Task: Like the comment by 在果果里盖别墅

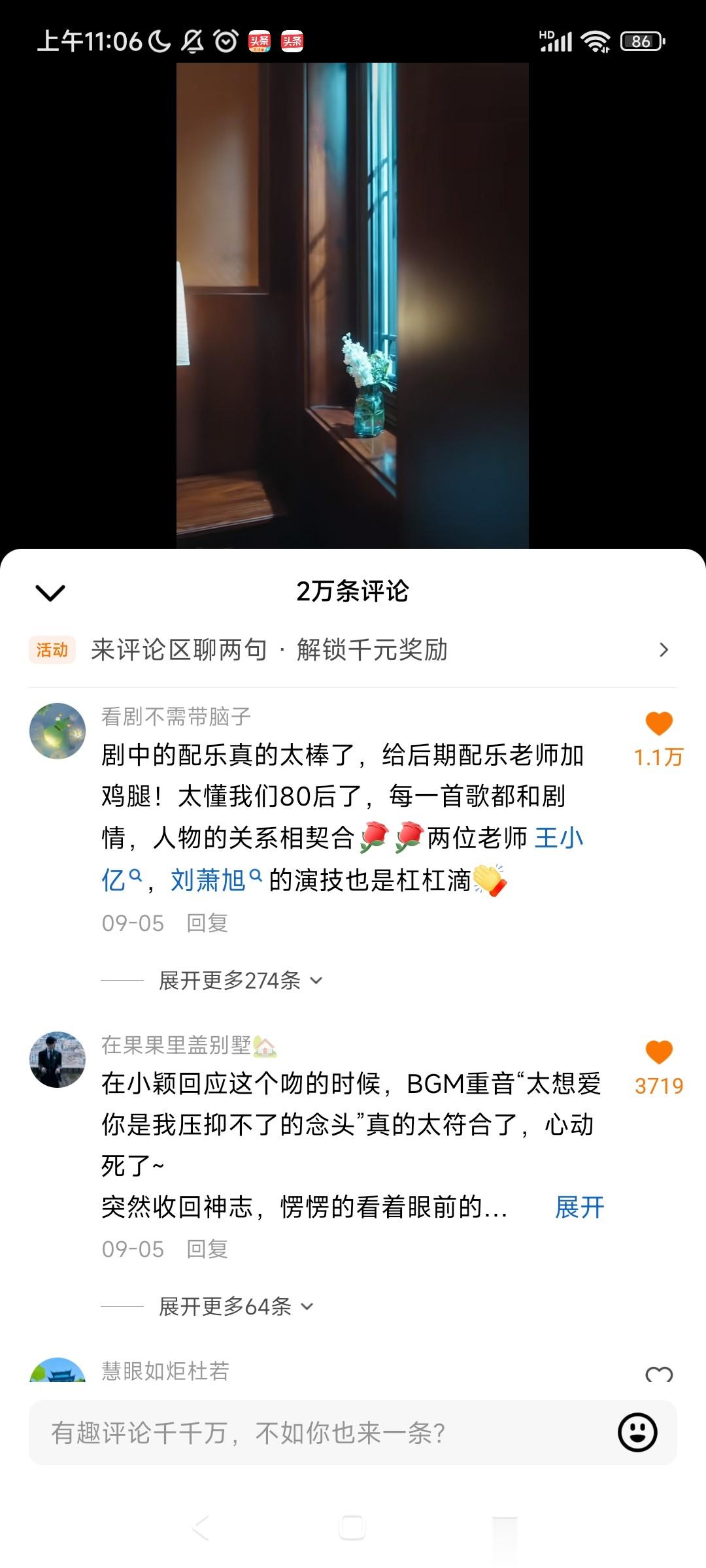Action: tap(658, 1053)
